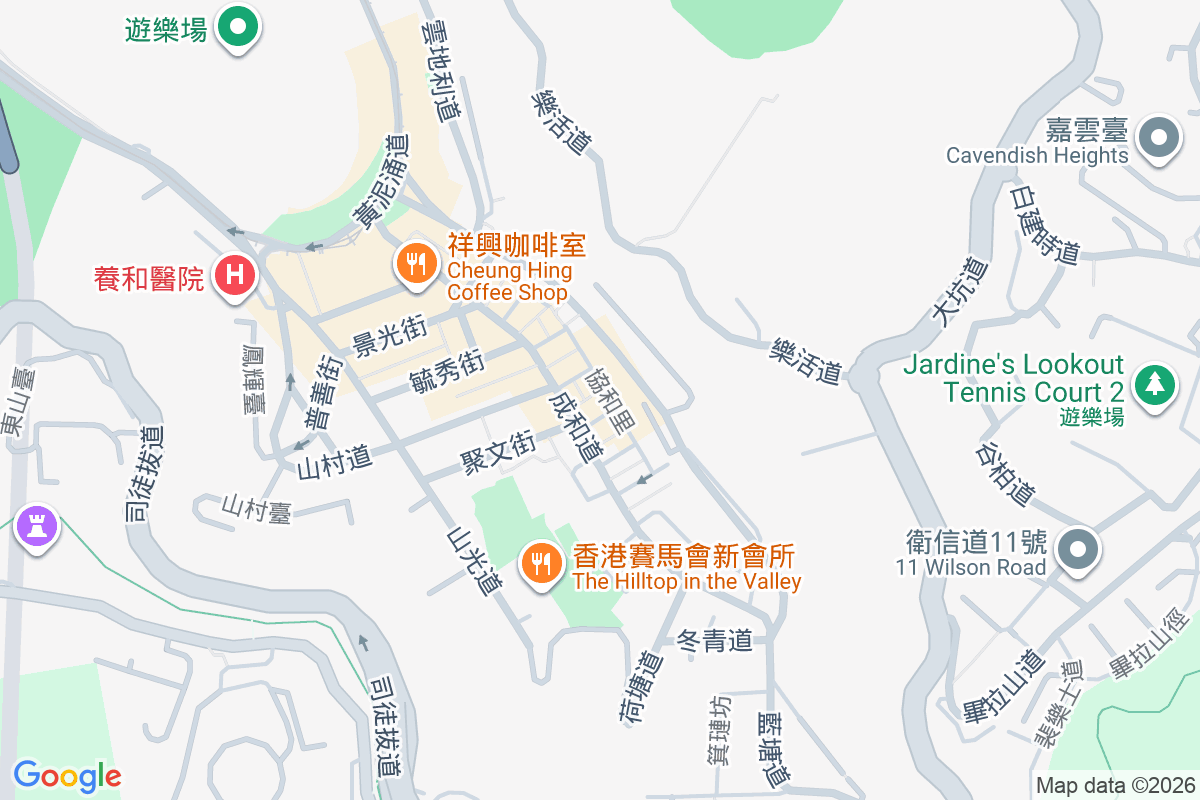This screenshot has height=800, width=1200.
Task: Select Jardine's Lookout Tennis Court 2 marker
Action: pos(1155,384)
